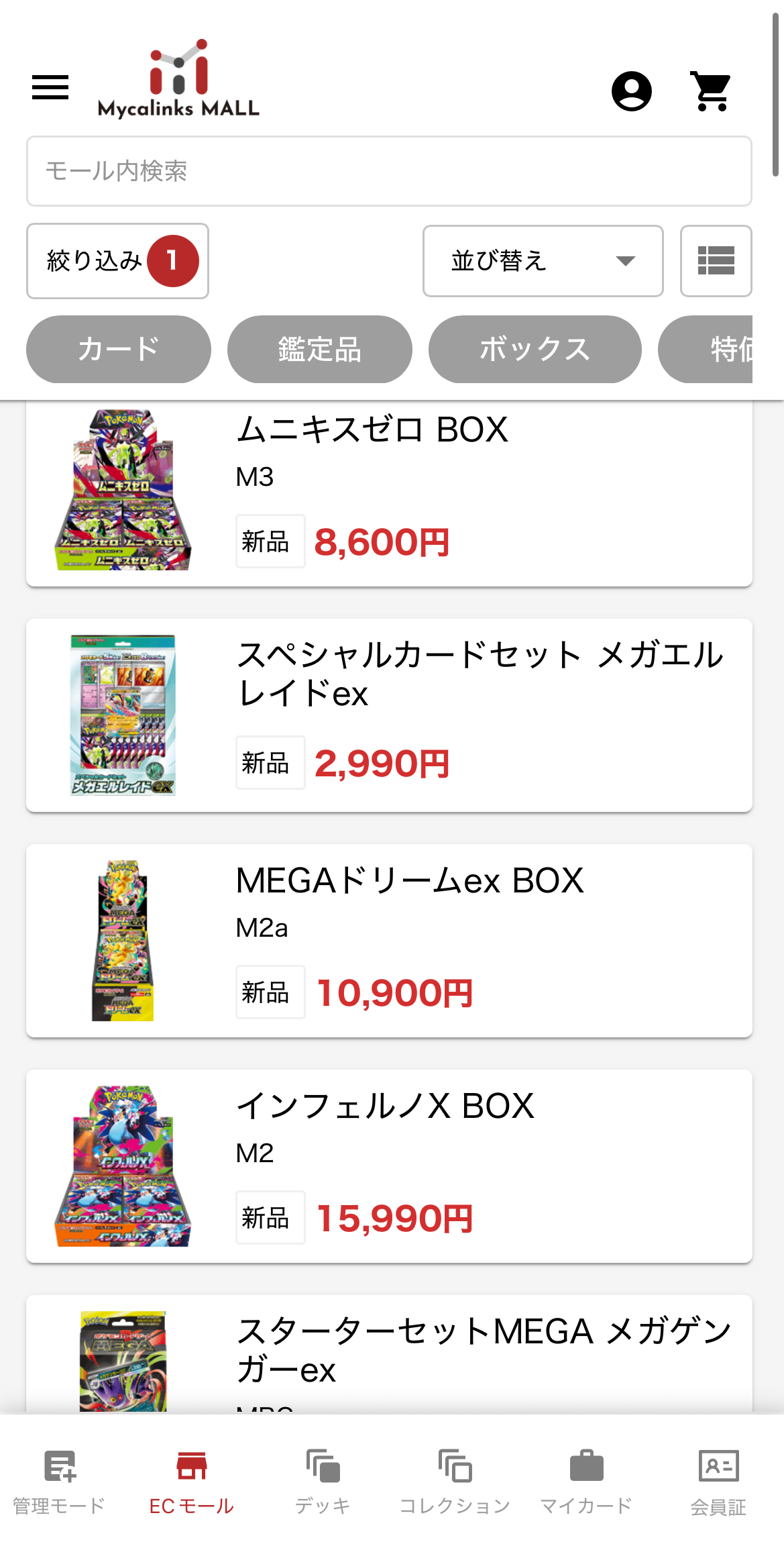Open the 並び替え sort dropdown
This screenshot has height=1550, width=784.
point(542,261)
